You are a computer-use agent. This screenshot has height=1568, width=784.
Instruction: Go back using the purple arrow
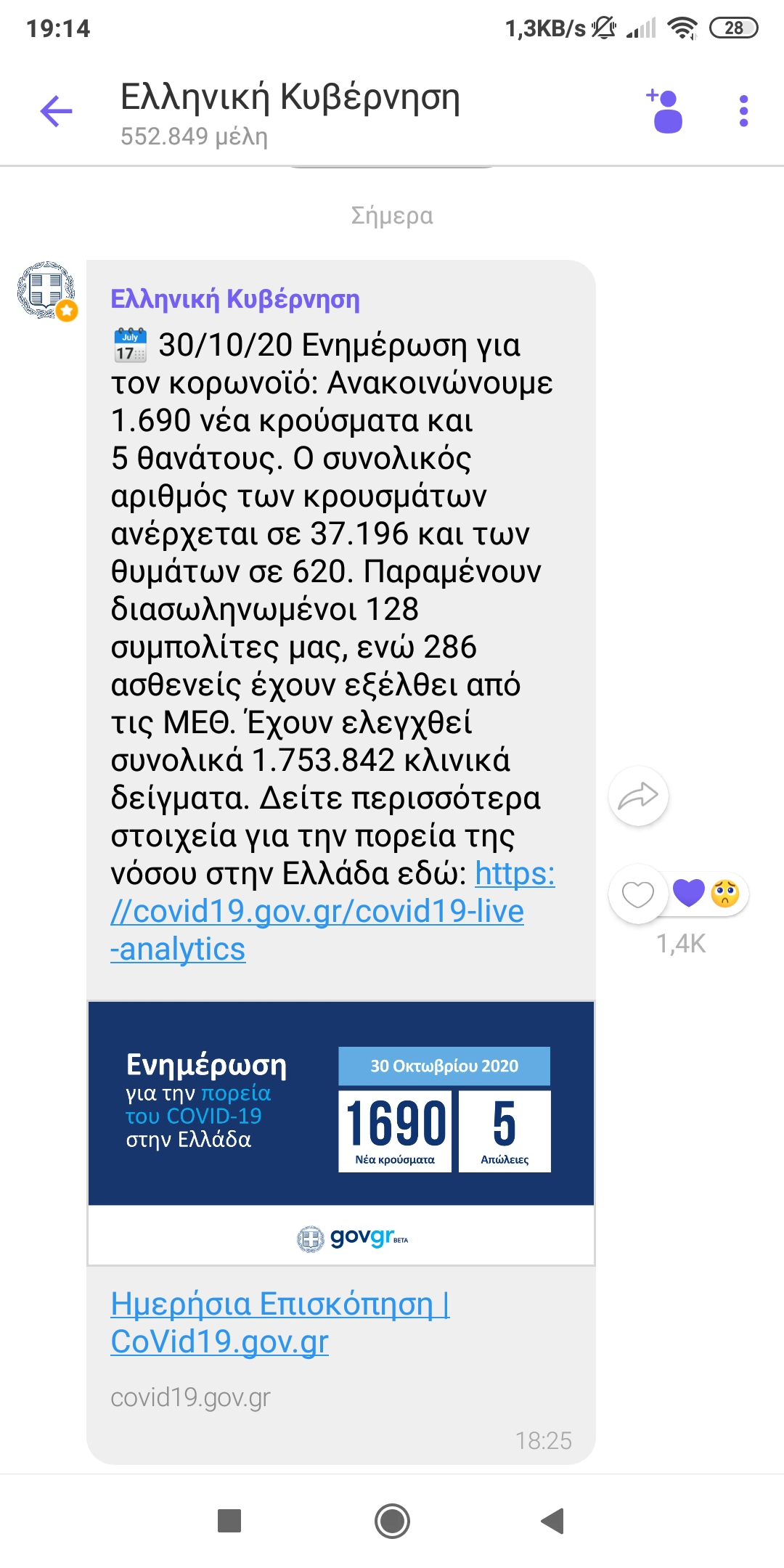coord(57,111)
